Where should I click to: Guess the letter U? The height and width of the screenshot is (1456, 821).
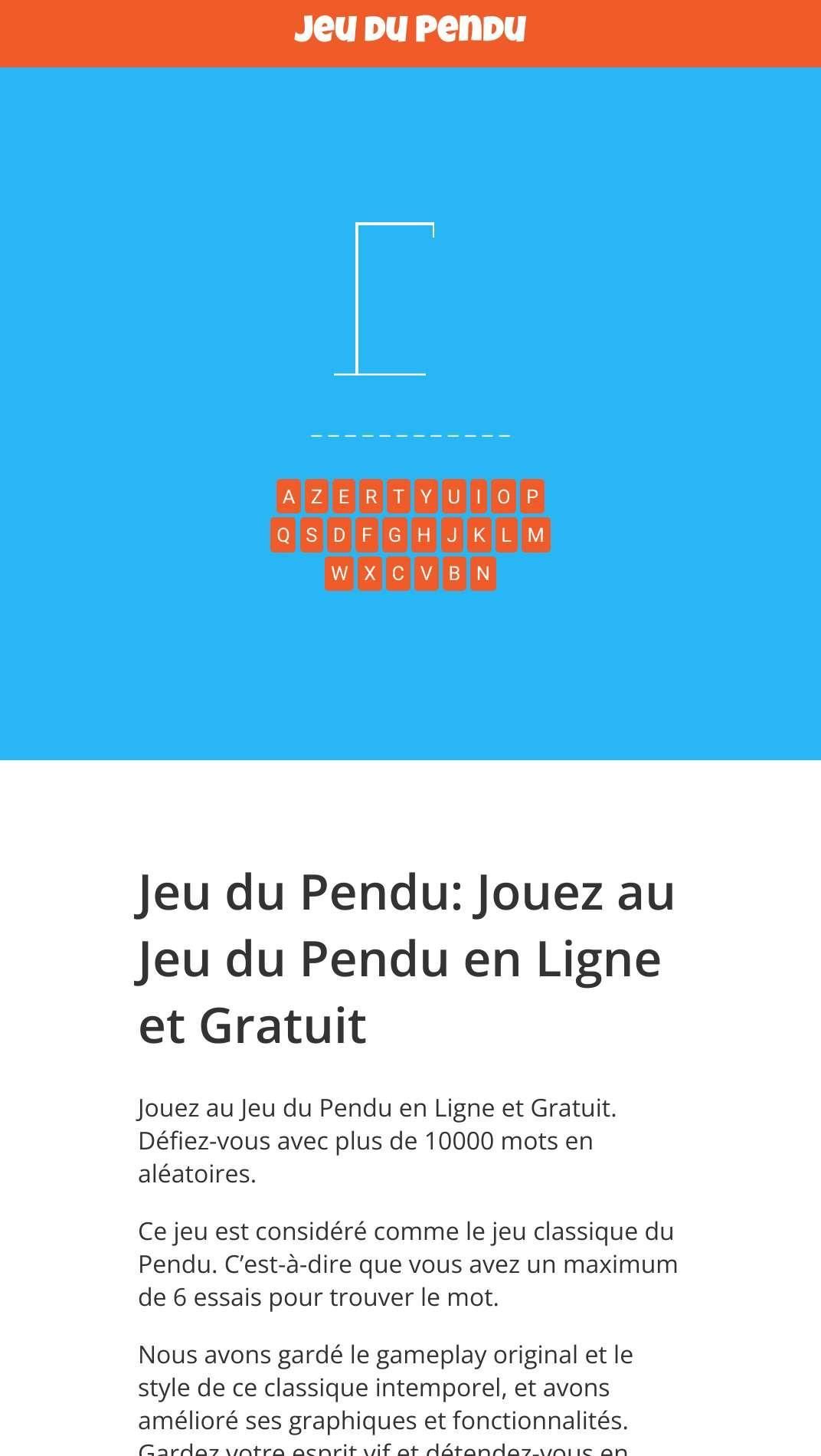coord(453,497)
